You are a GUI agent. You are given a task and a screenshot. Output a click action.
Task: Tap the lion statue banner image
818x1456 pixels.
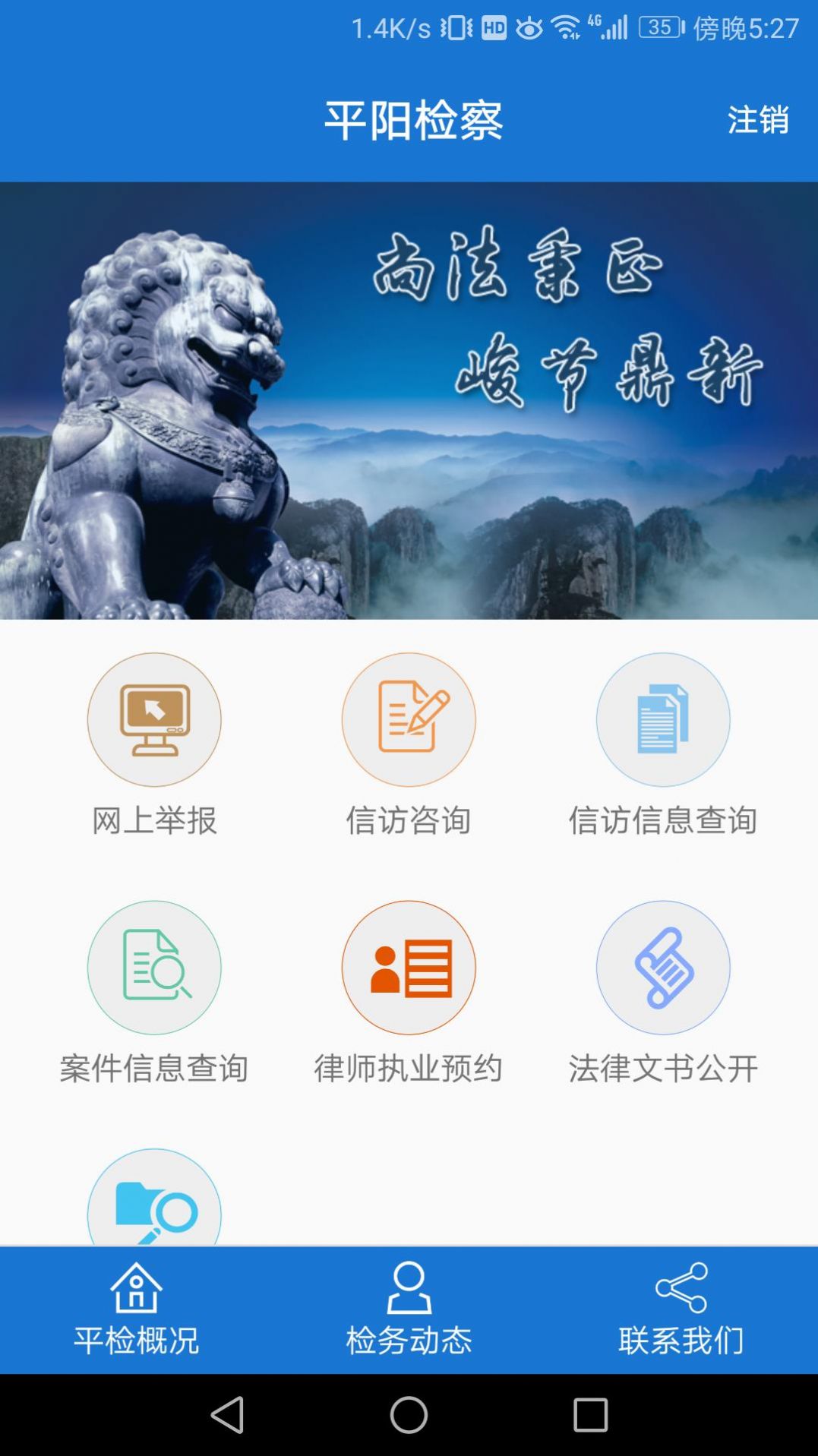[x=409, y=399]
